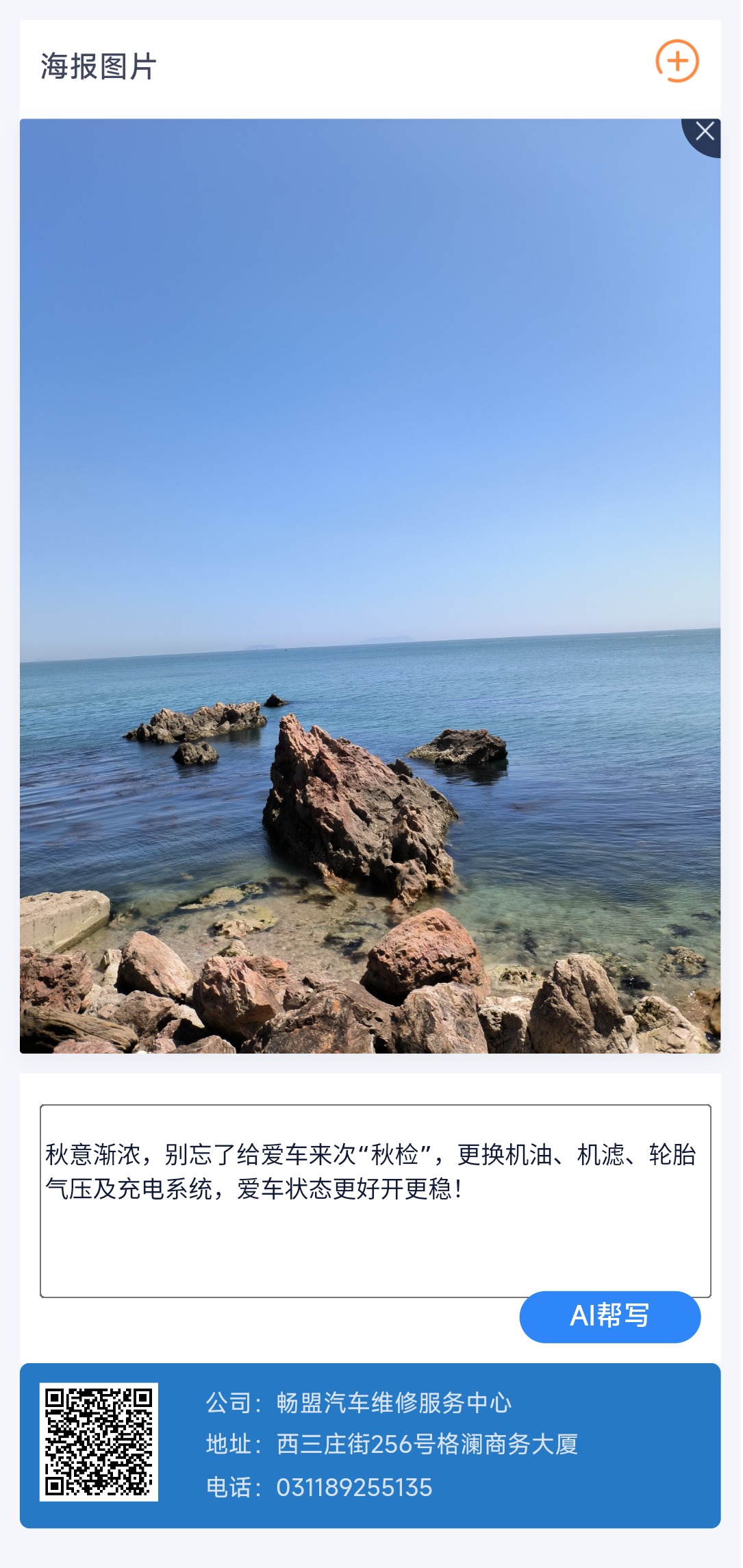This screenshot has width=743, height=1568.
Task: Open the seaside poster image
Action: pos(370,586)
